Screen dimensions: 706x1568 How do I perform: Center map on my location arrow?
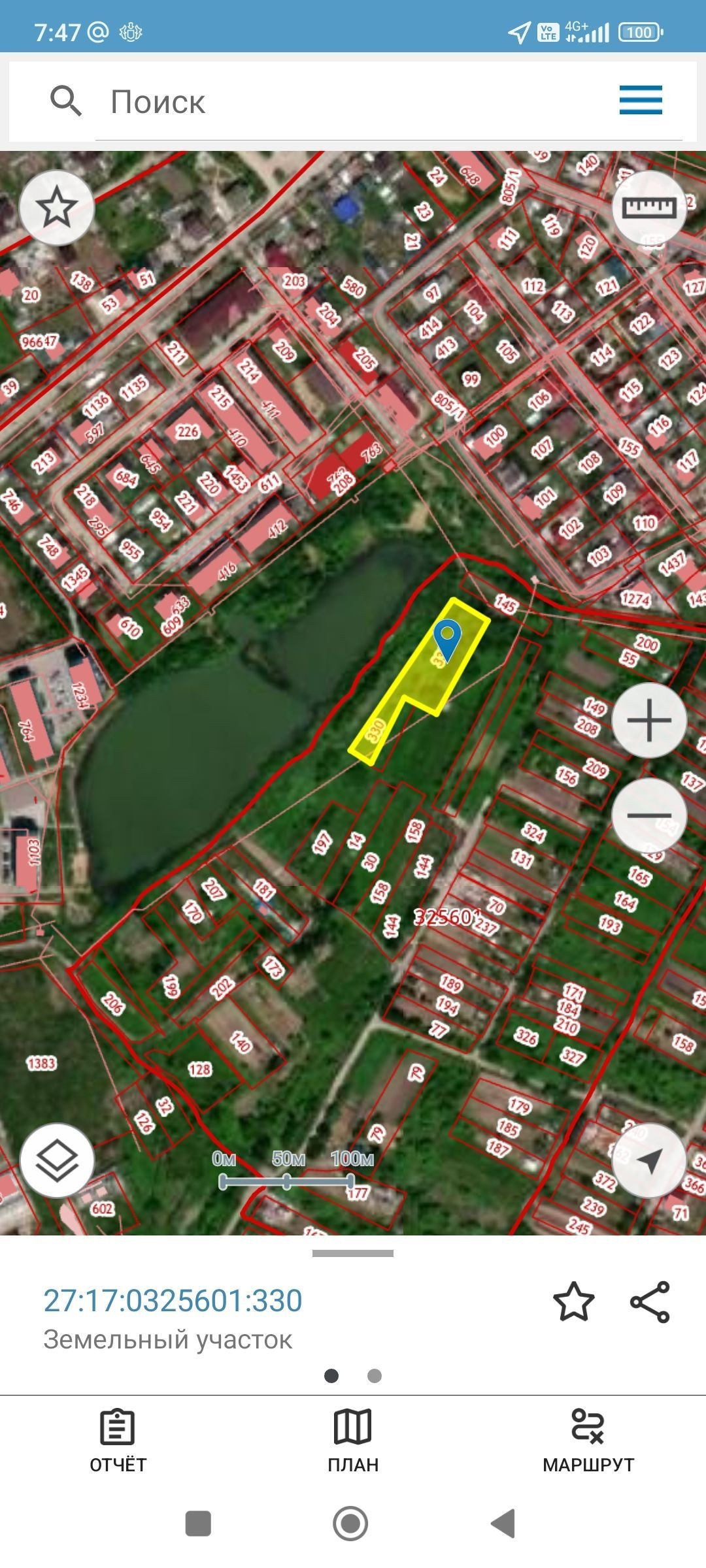[648, 1160]
